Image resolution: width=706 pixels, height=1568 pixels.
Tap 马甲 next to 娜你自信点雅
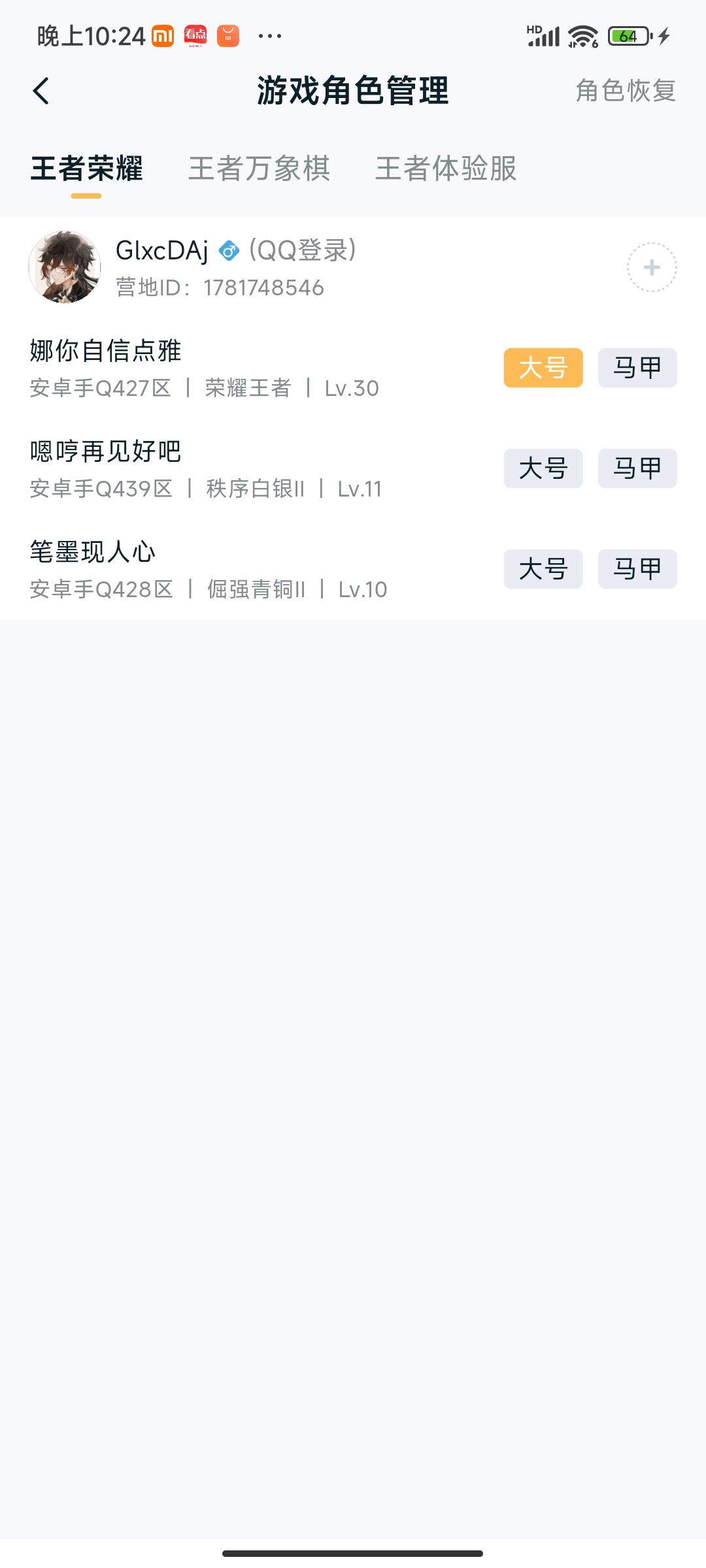(637, 368)
